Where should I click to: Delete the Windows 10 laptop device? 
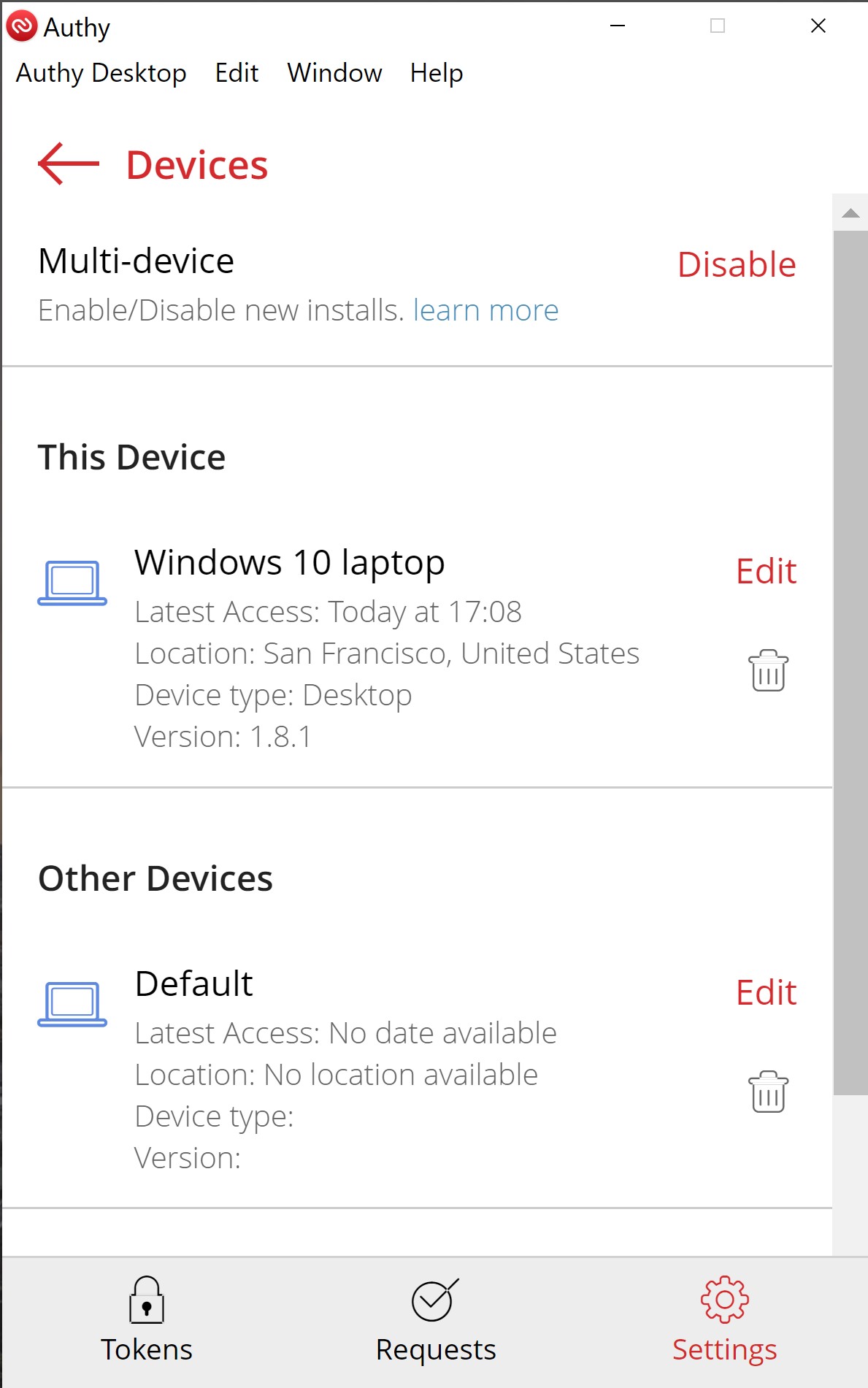[x=767, y=670]
